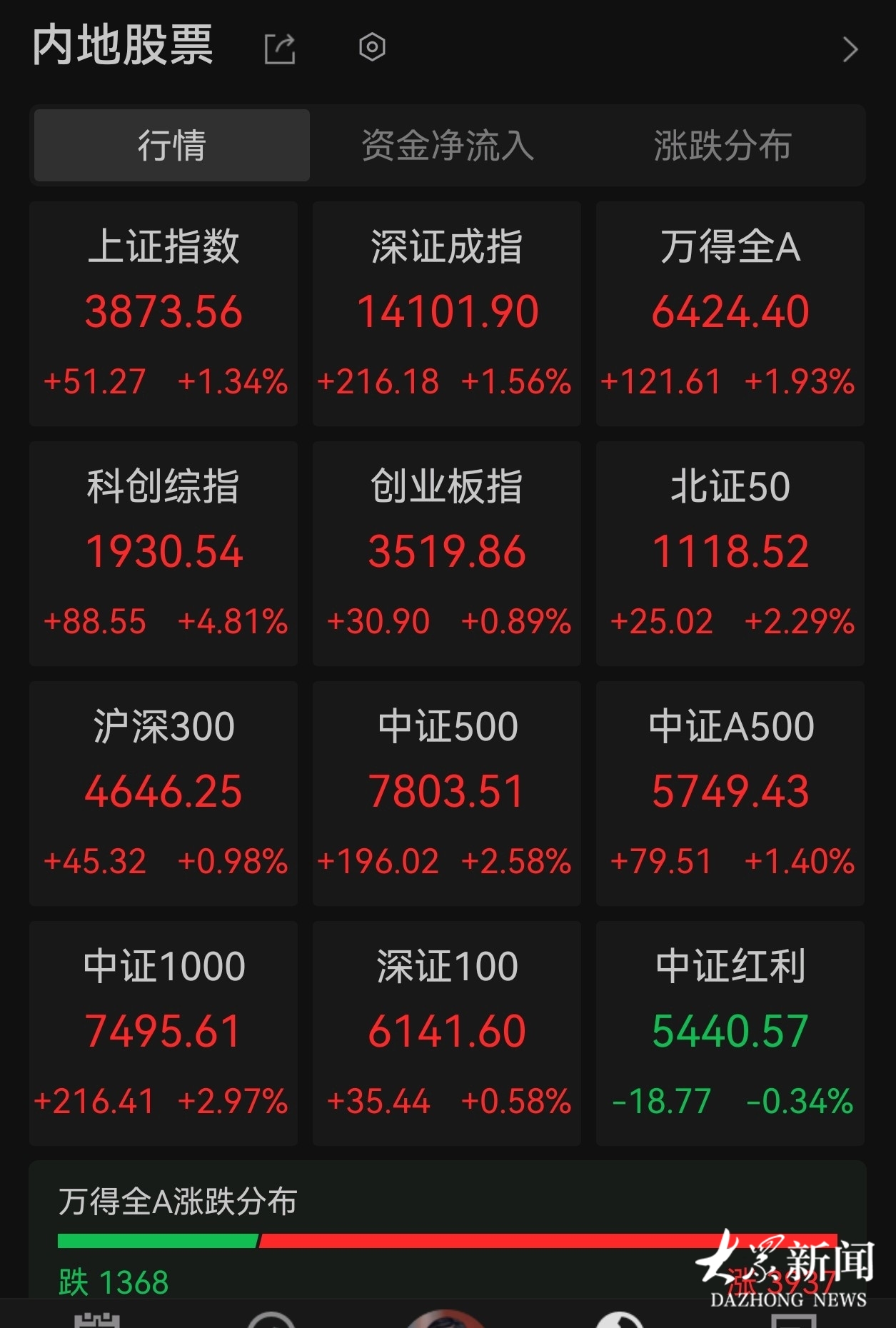Select the 行情 tab
The width and height of the screenshot is (896, 1328).
pos(172,145)
